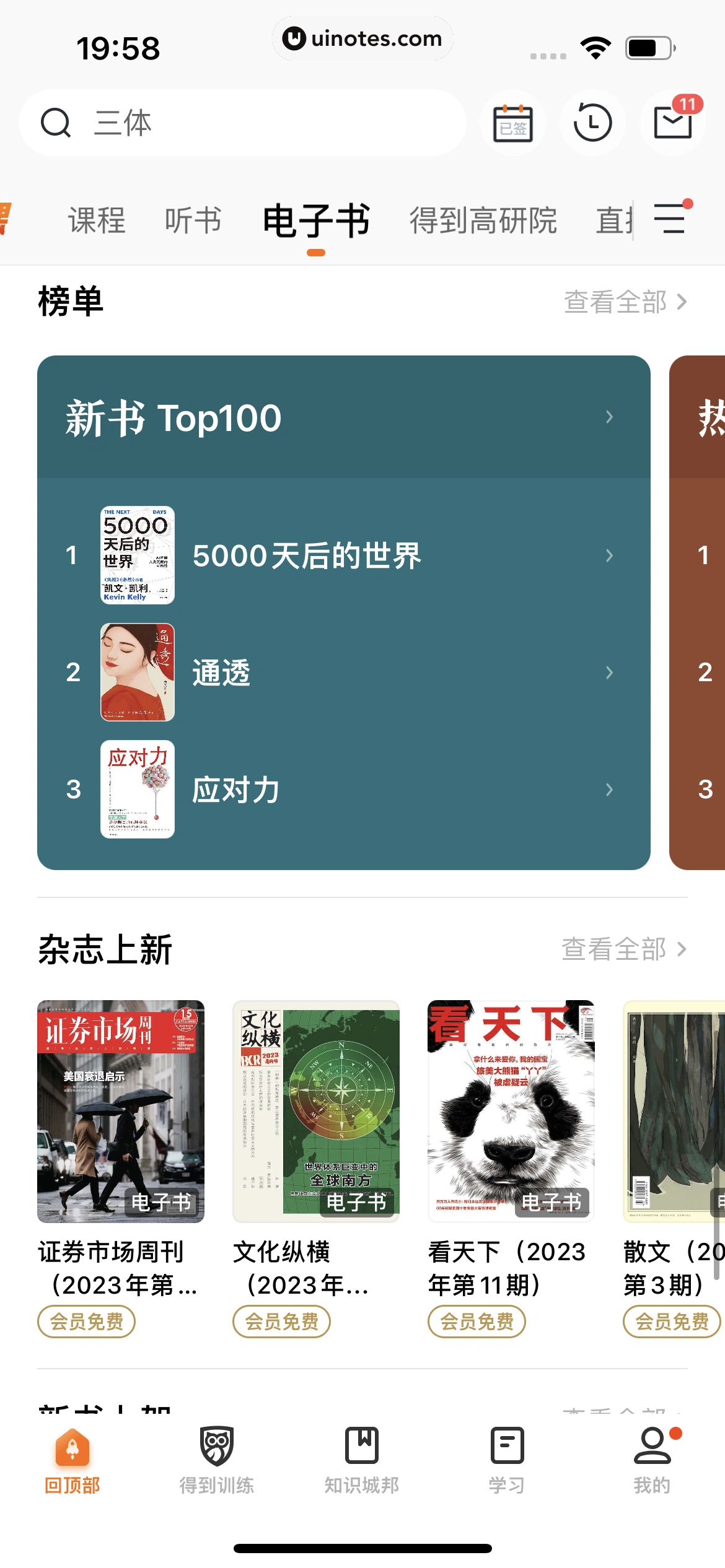Open details chevron for 通透
This screenshot has width=725, height=1568.
click(x=610, y=671)
